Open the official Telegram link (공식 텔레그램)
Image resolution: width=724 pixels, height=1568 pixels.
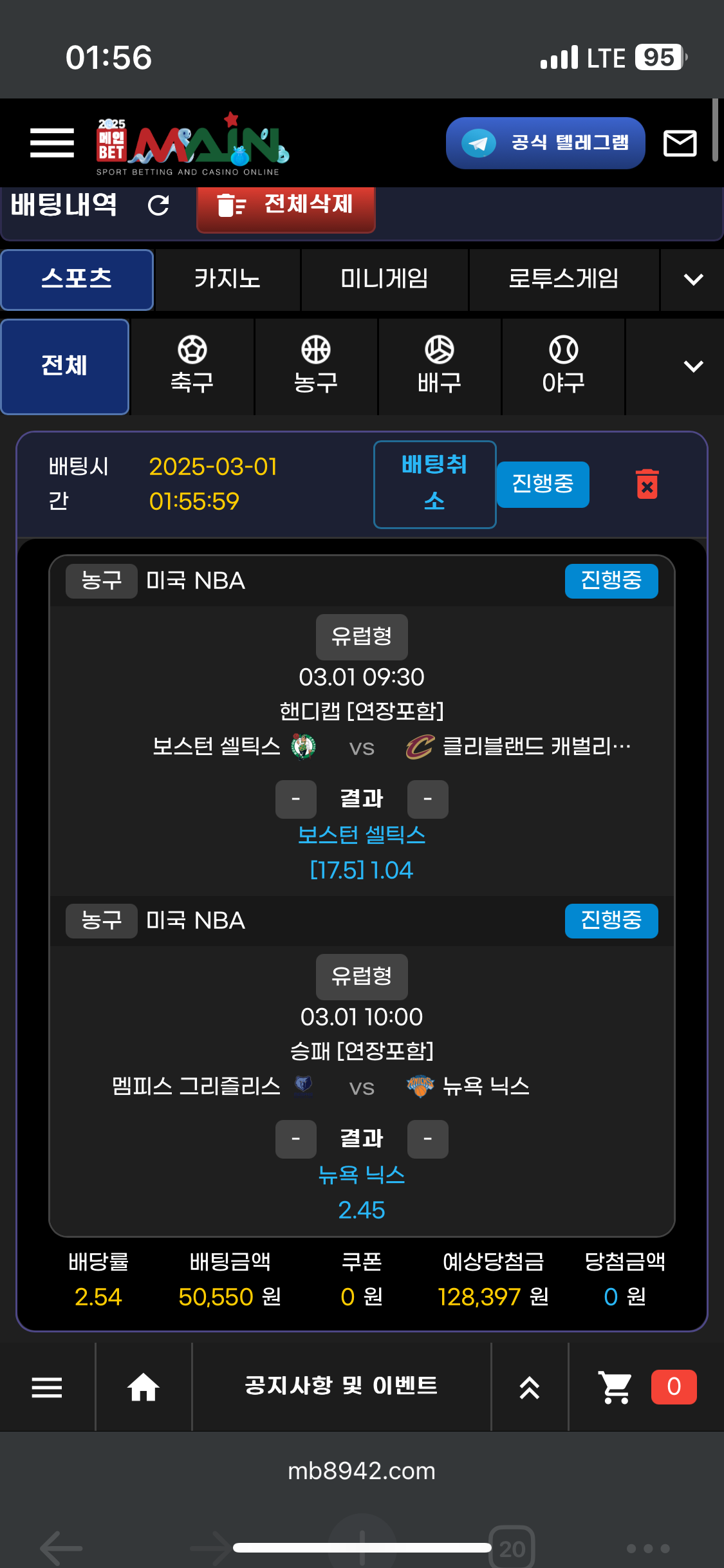coord(545,143)
